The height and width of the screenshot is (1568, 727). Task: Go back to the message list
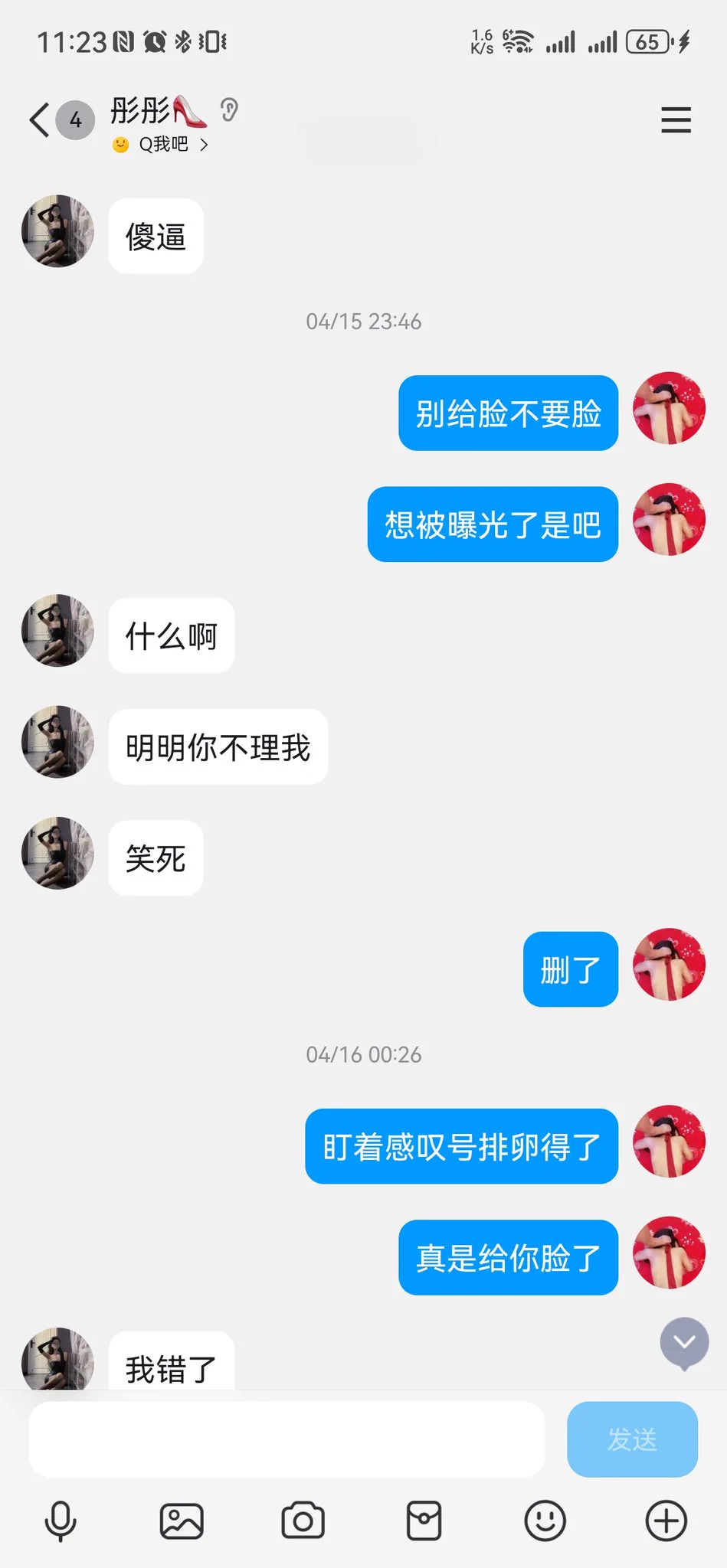40,120
